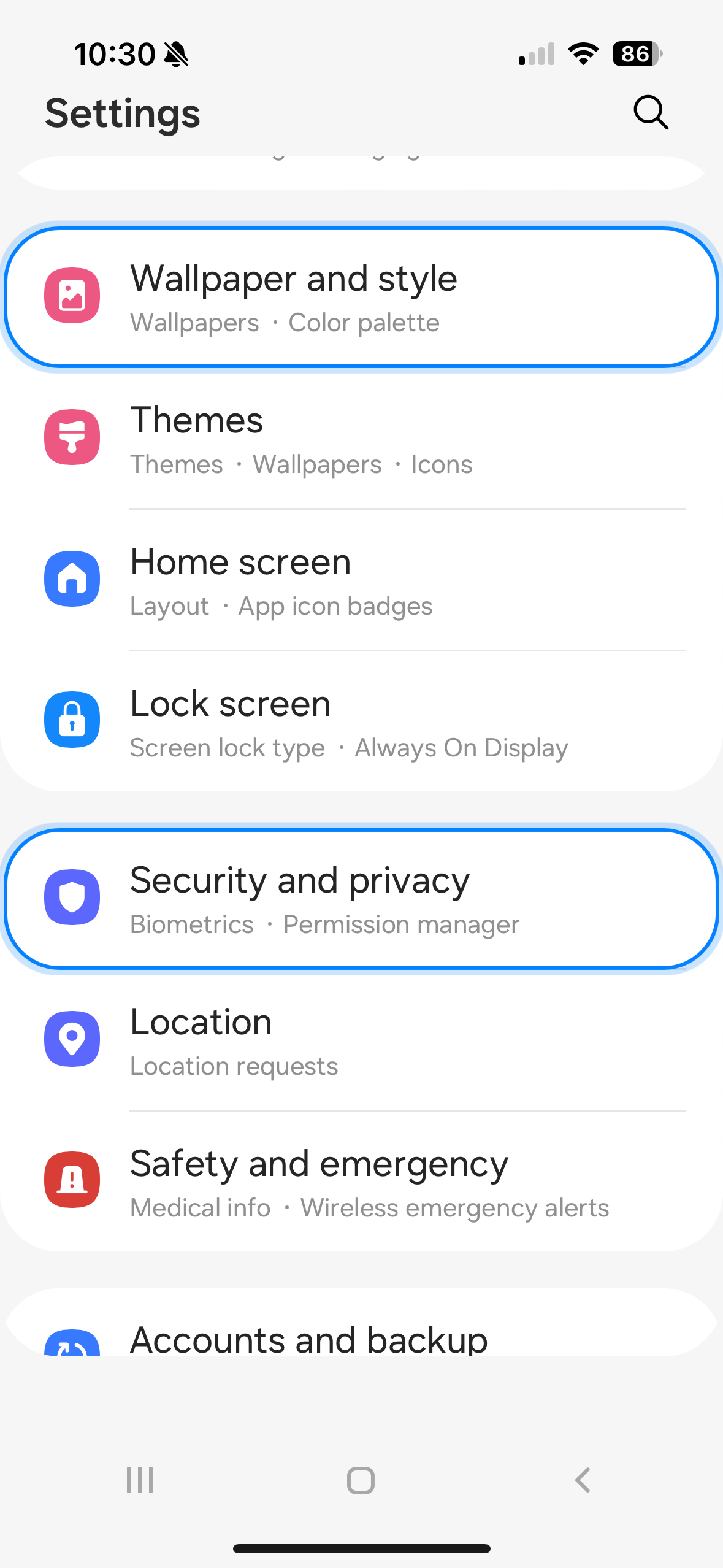Tap the Settings page title
723x1568 pixels.
[122, 112]
